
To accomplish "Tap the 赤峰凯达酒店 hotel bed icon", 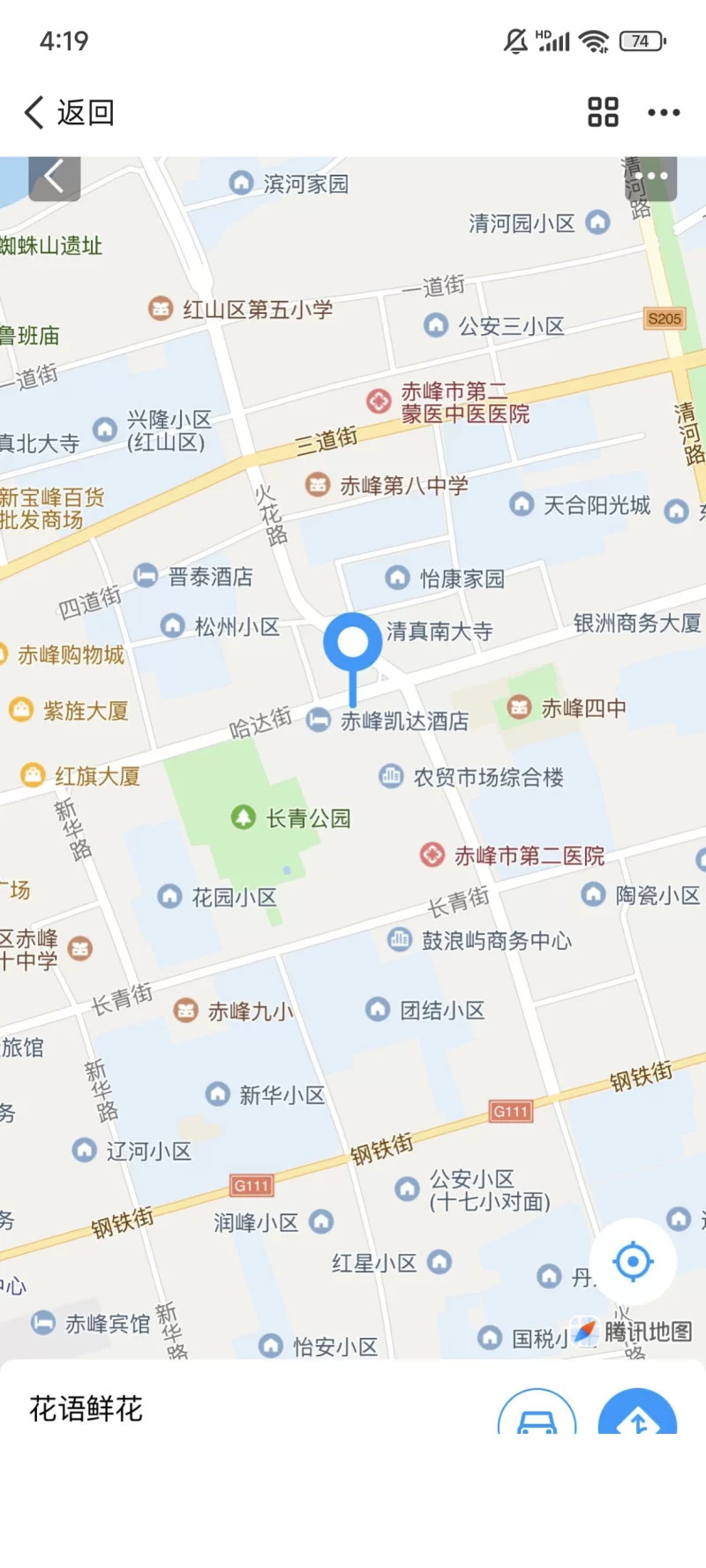I will pos(319,719).
